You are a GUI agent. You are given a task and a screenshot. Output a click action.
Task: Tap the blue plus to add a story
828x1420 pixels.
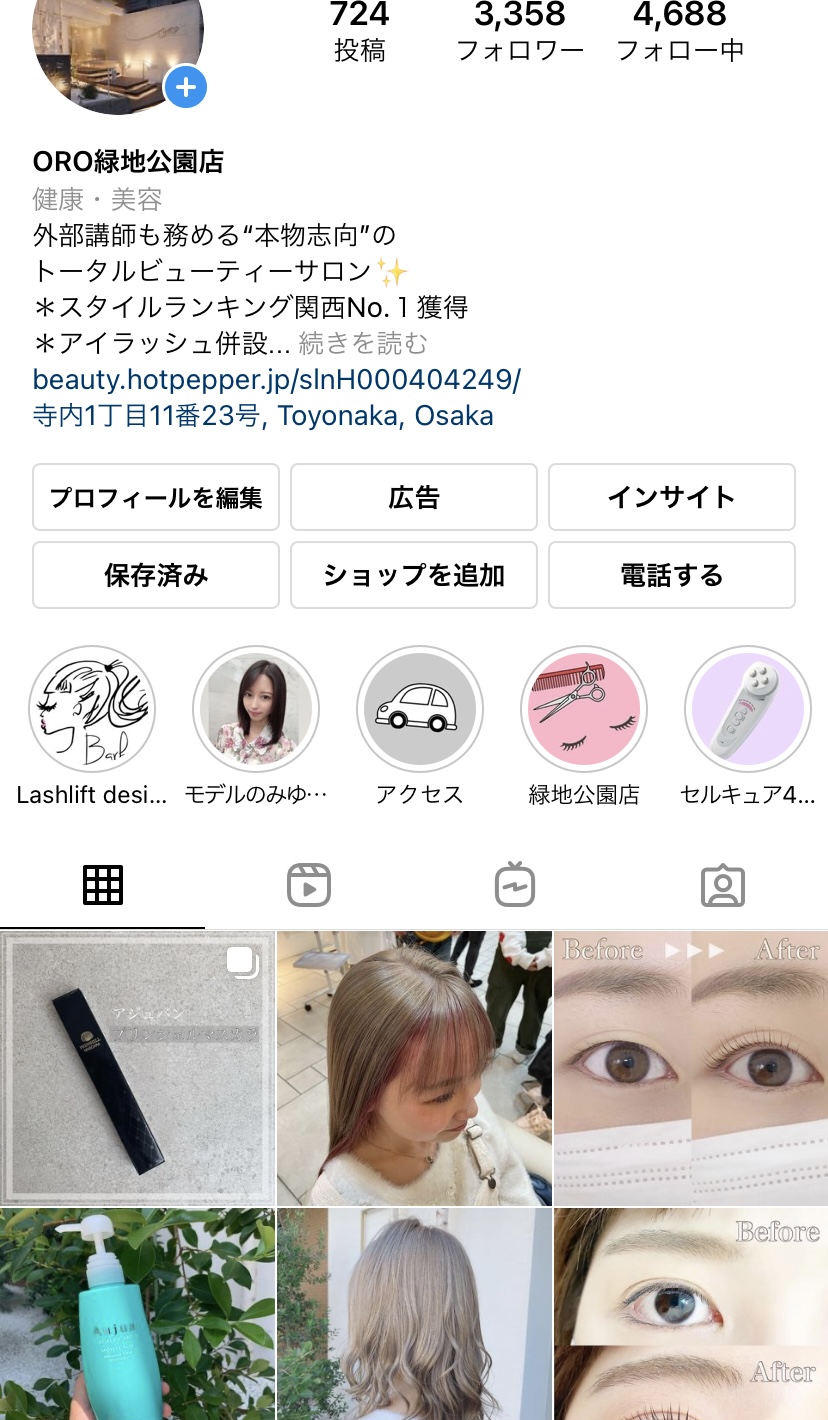click(x=185, y=88)
